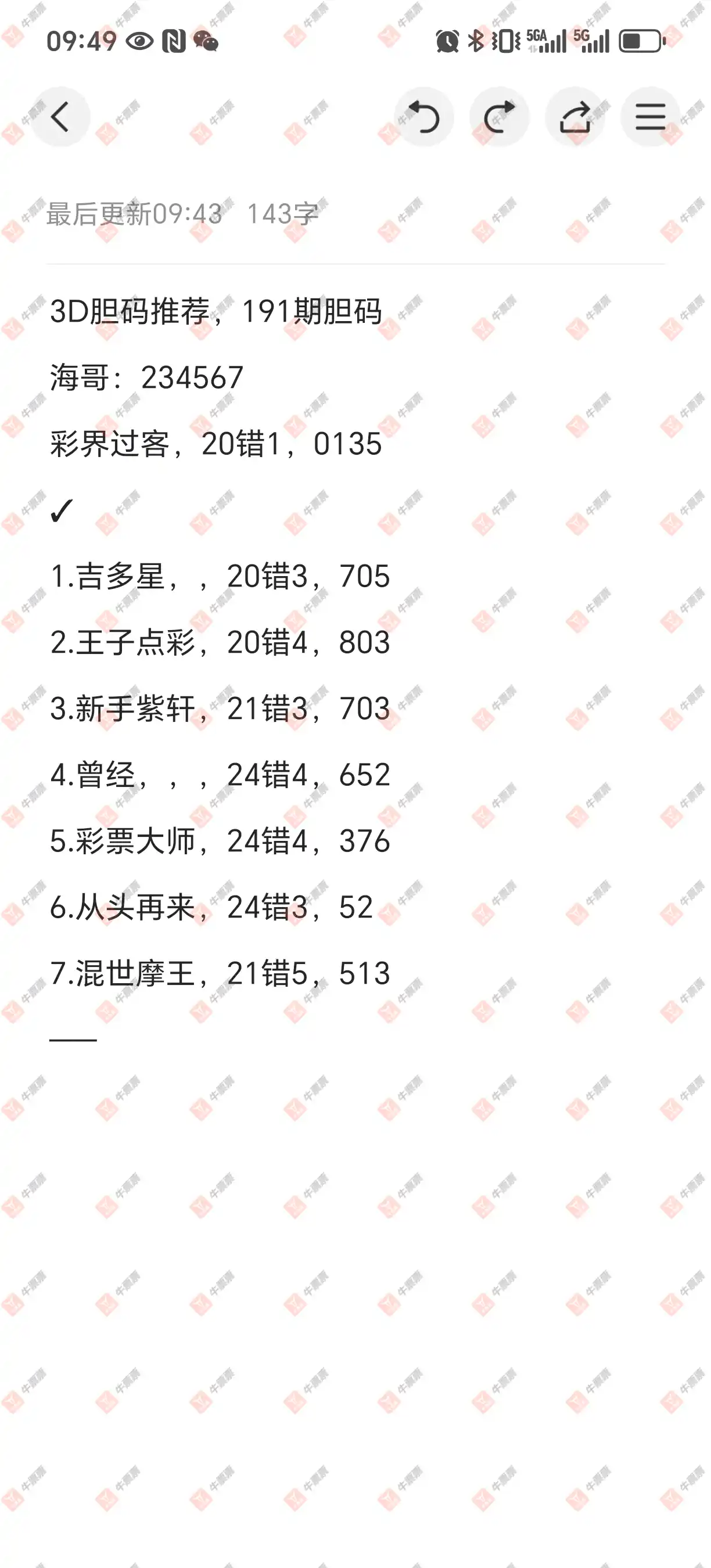Viewport: 711px width, 1568px height.
Task: Undo the last edit
Action: pyautogui.click(x=424, y=117)
